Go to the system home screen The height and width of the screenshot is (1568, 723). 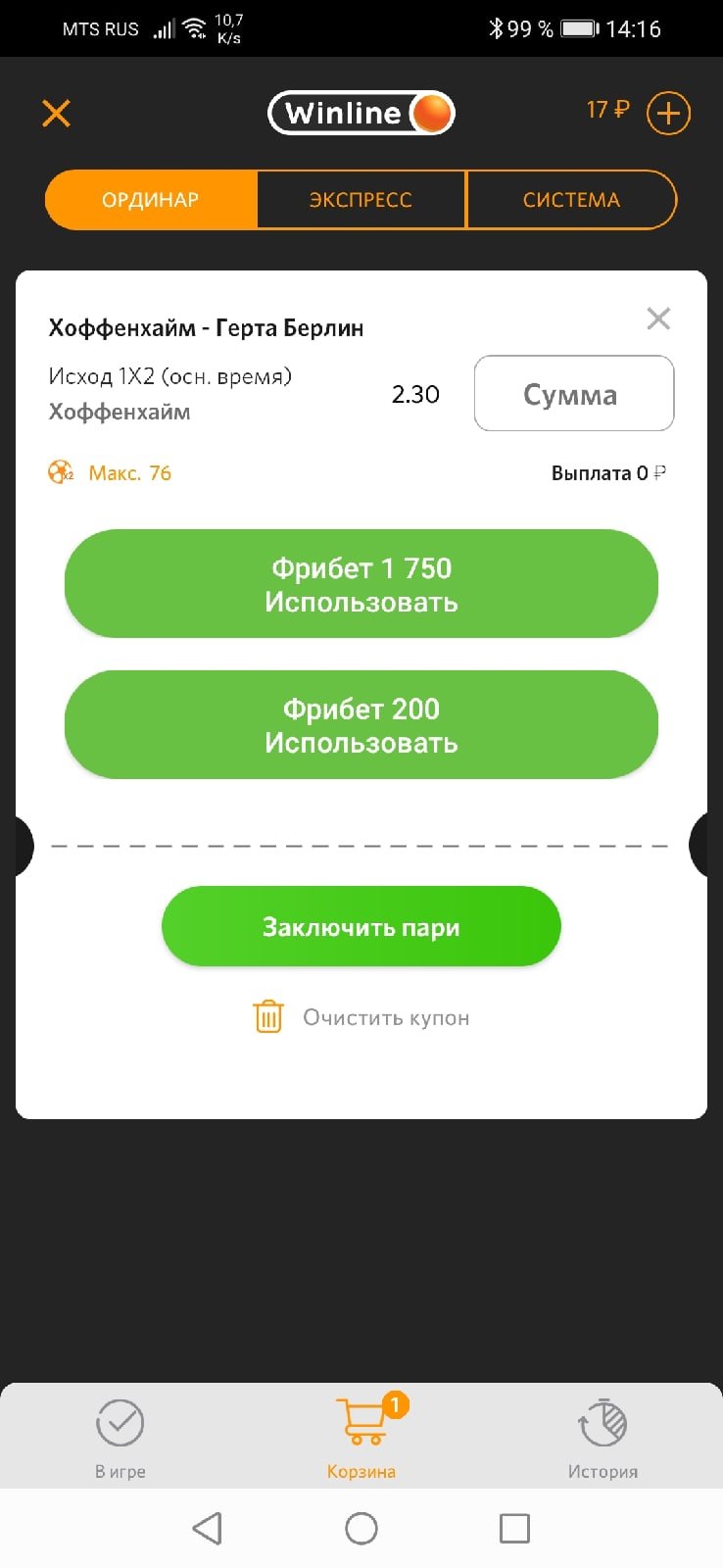(x=361, y=1528)
